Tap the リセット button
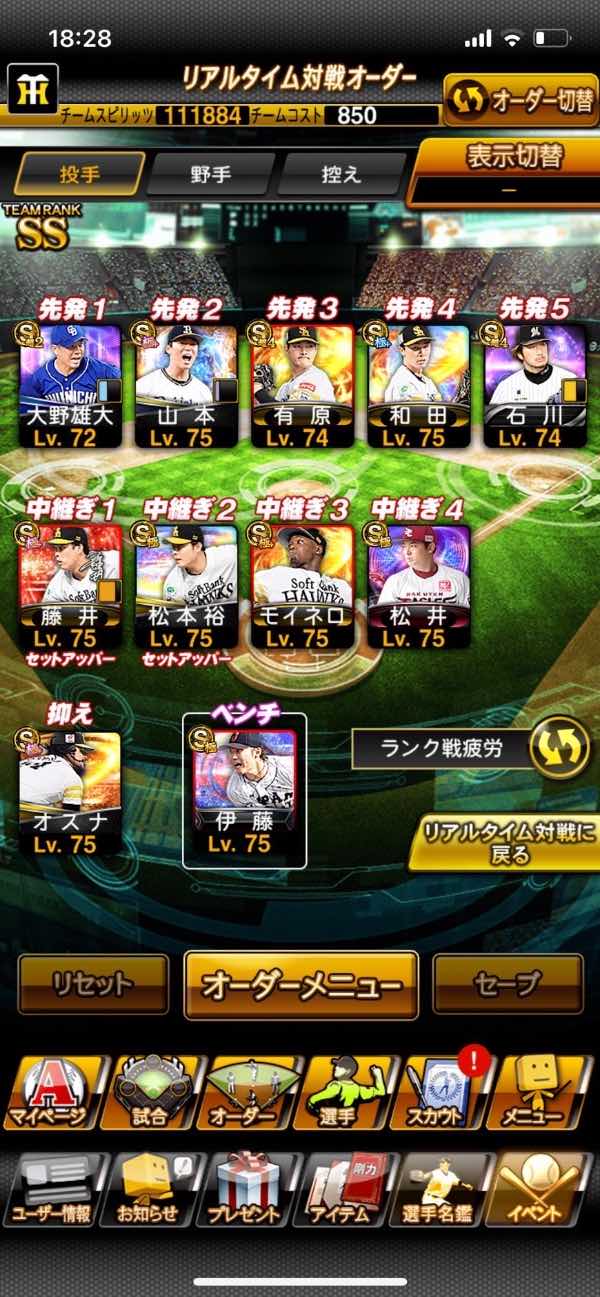Screen dimensions: 600x1297 pyautogui.click(x=93, y=984)
